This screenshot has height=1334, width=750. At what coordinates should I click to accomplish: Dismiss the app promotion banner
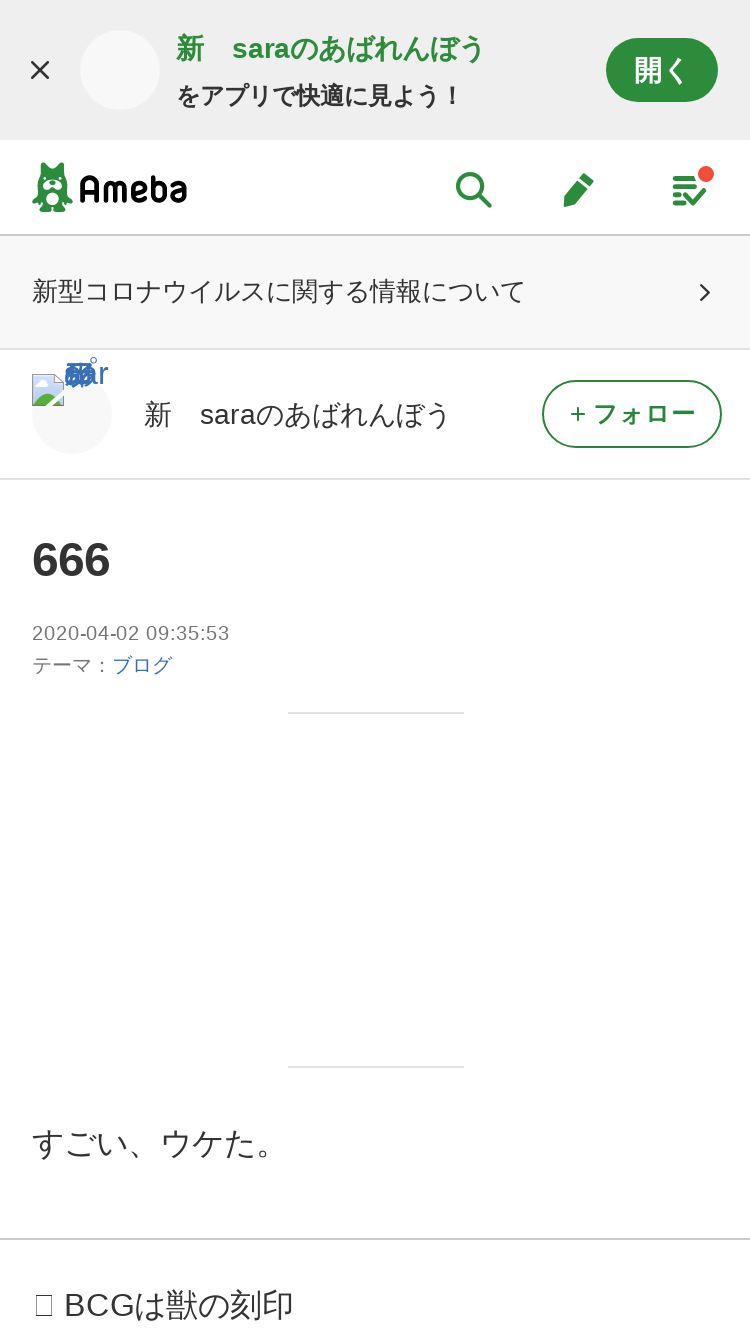(40, 70)
